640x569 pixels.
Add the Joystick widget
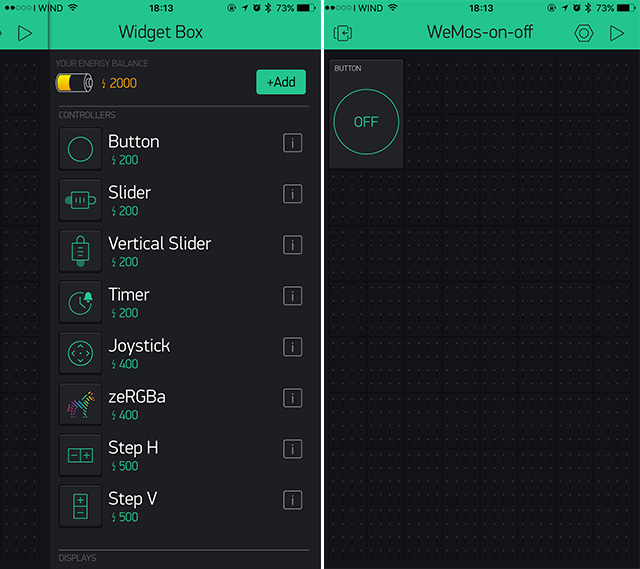[139, 353]
